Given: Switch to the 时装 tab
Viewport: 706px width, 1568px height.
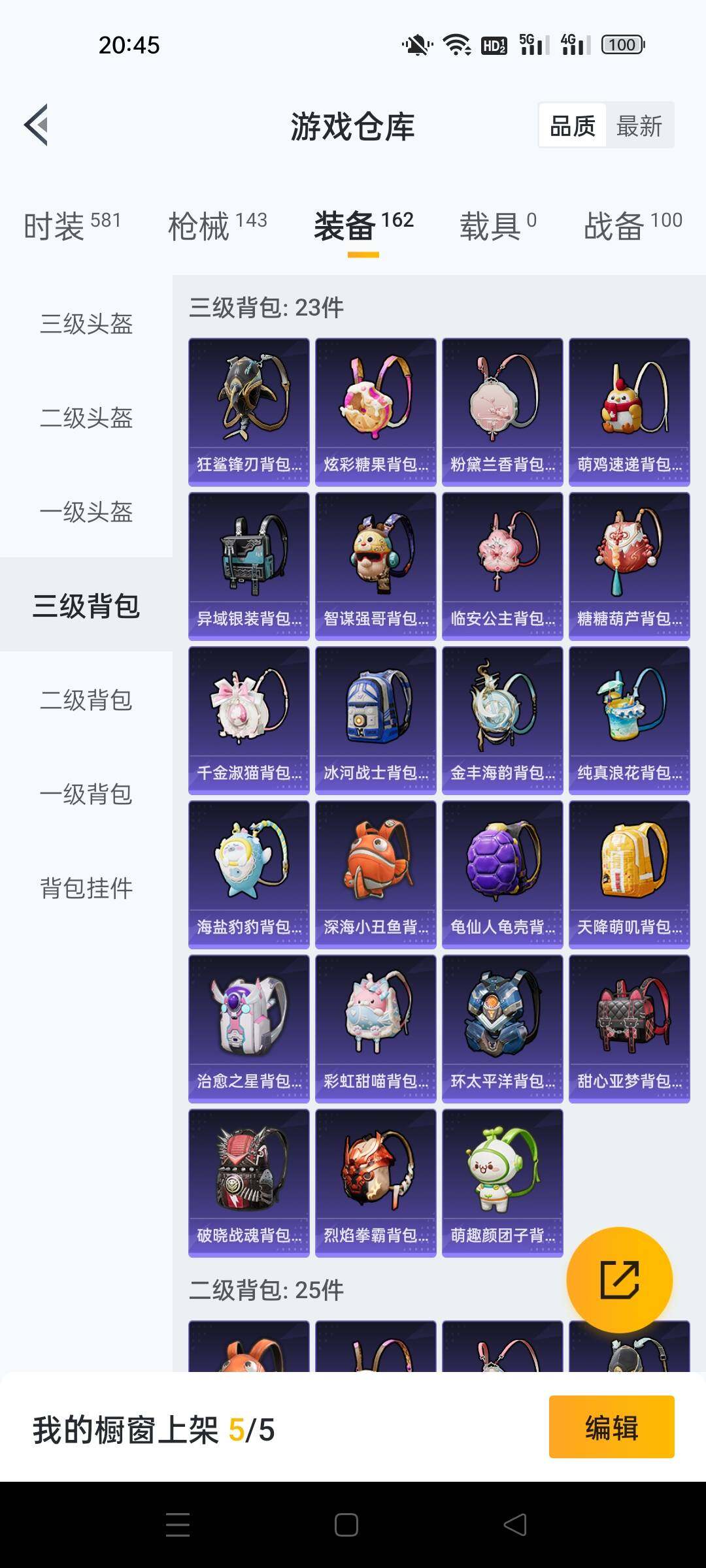Looking at the screenshot, I should tap(72, 226).
